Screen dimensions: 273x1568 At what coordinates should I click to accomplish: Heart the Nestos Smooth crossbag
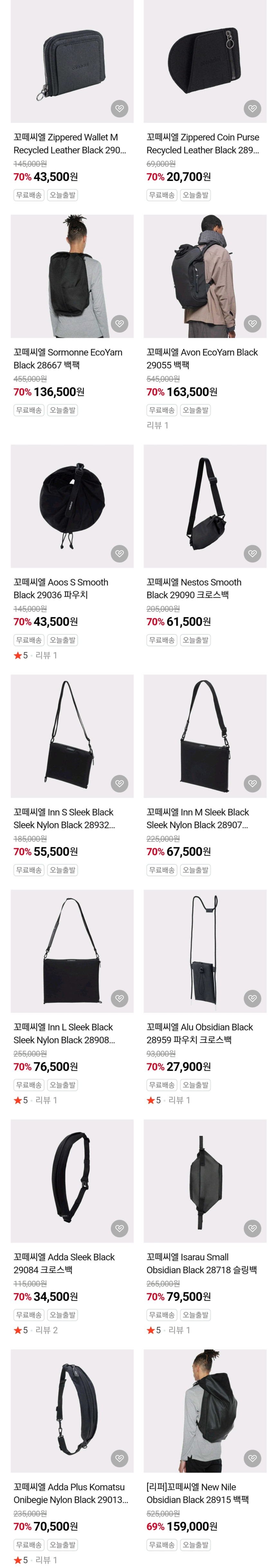click(252, 553)
